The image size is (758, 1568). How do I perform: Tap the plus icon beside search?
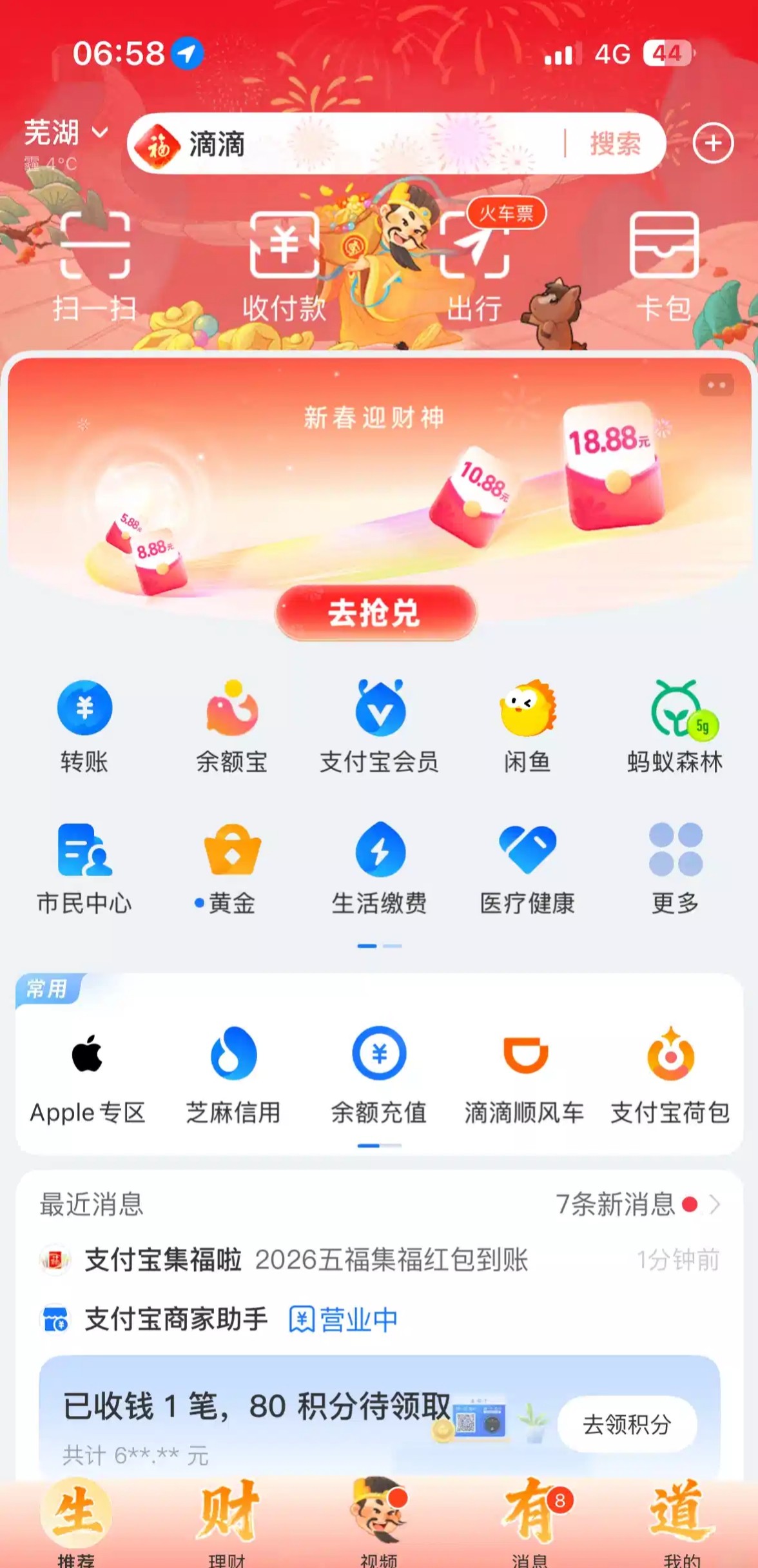pos(713,143)
